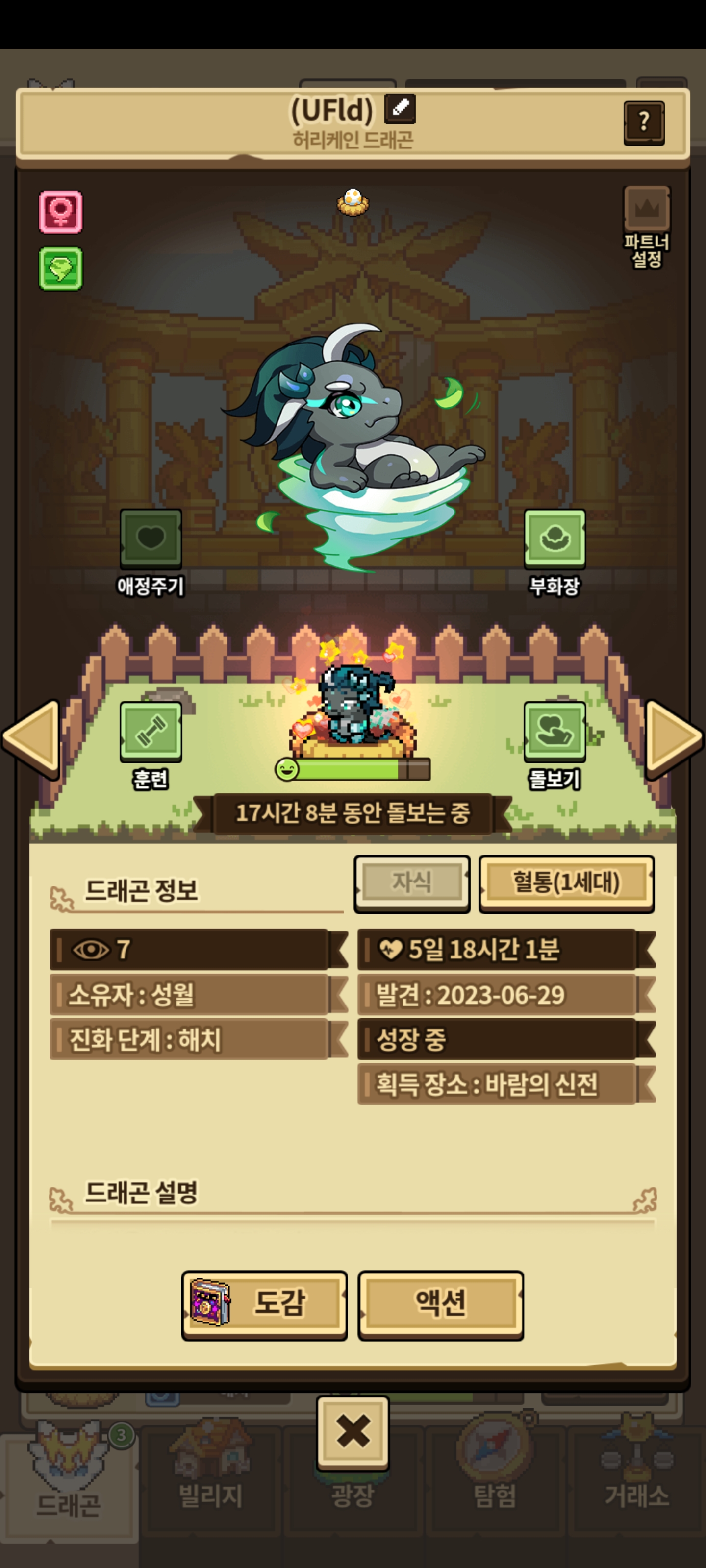Open the 도감 encyclopedia
Image resolution: width=706 pixels, height=1568 pixels.
(264, 1304)
